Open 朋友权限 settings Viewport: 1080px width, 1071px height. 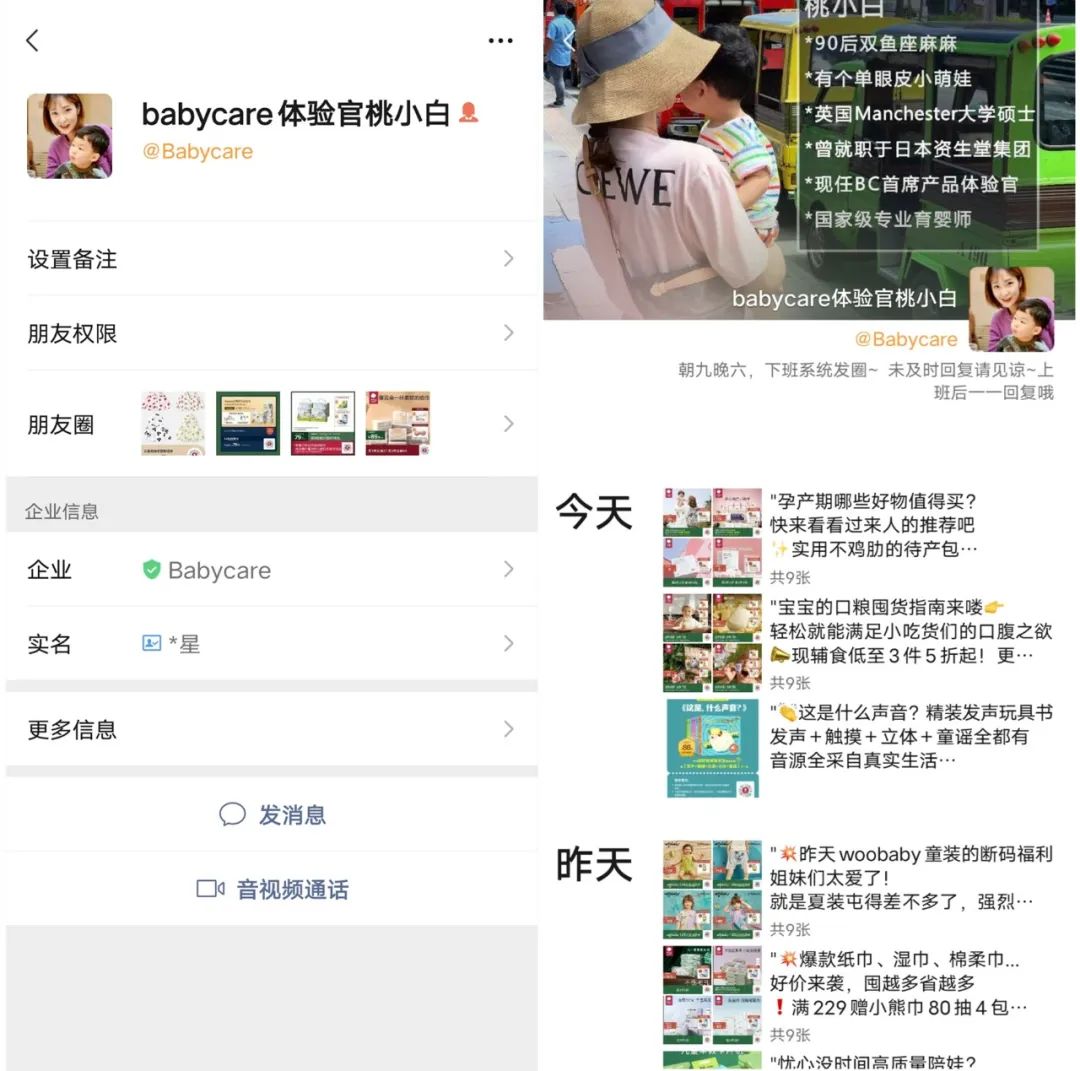pyautogui.click(x=270, y=333)
